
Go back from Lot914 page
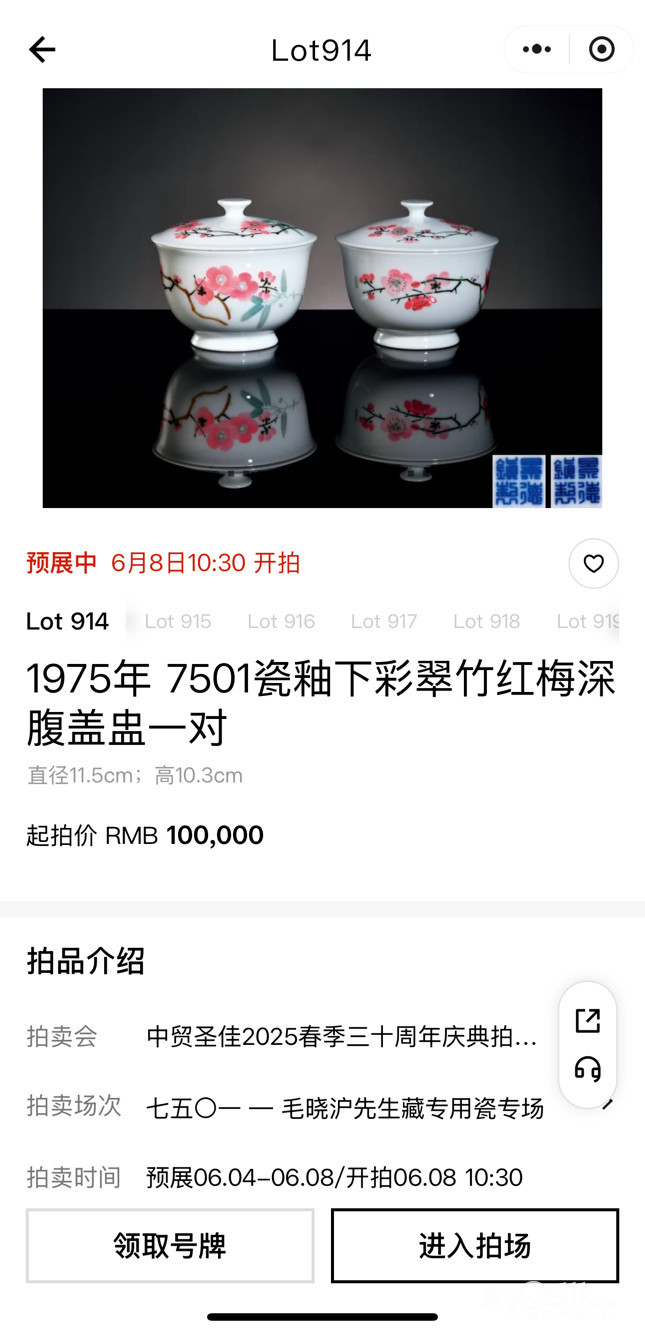(x=42, y=50)
